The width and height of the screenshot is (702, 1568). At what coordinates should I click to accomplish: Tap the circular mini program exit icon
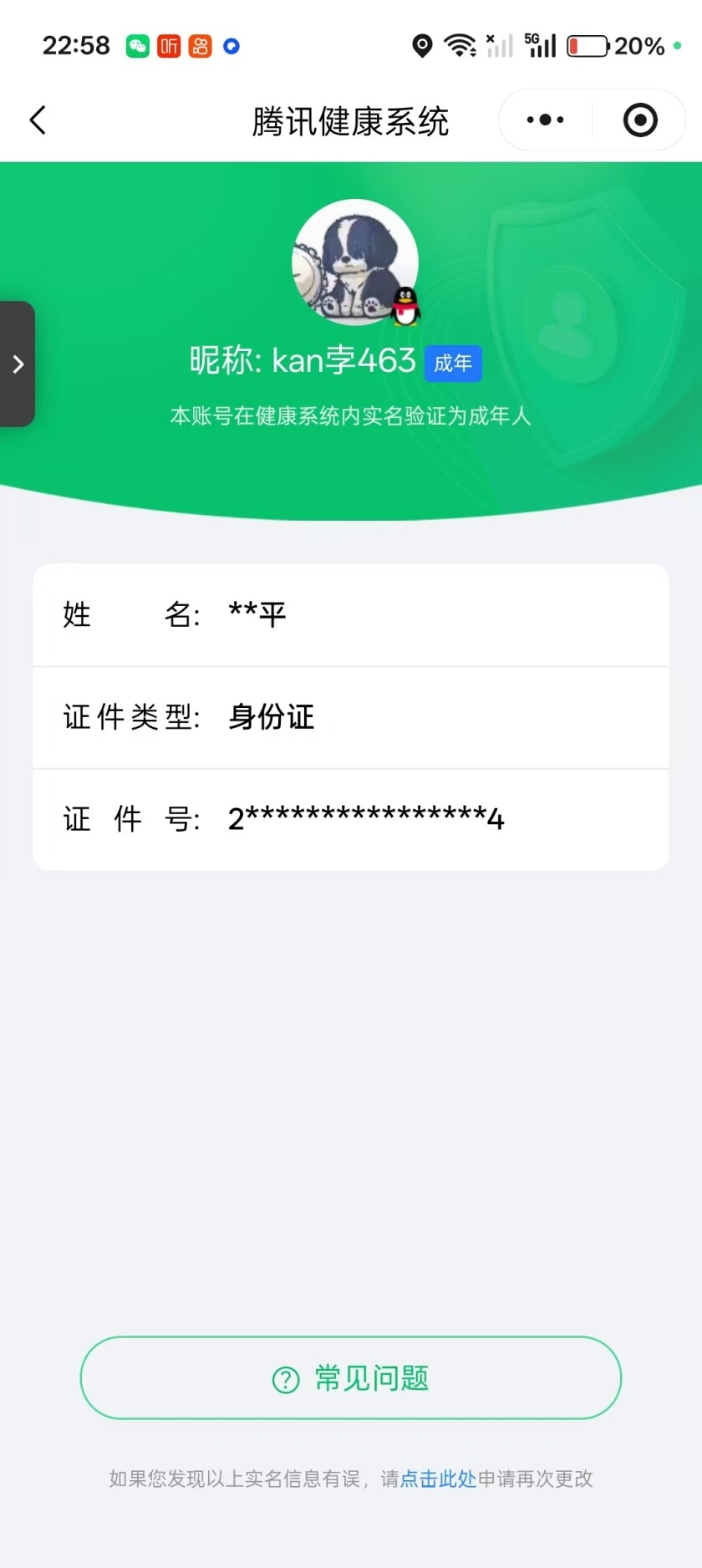tap(639, 120)
